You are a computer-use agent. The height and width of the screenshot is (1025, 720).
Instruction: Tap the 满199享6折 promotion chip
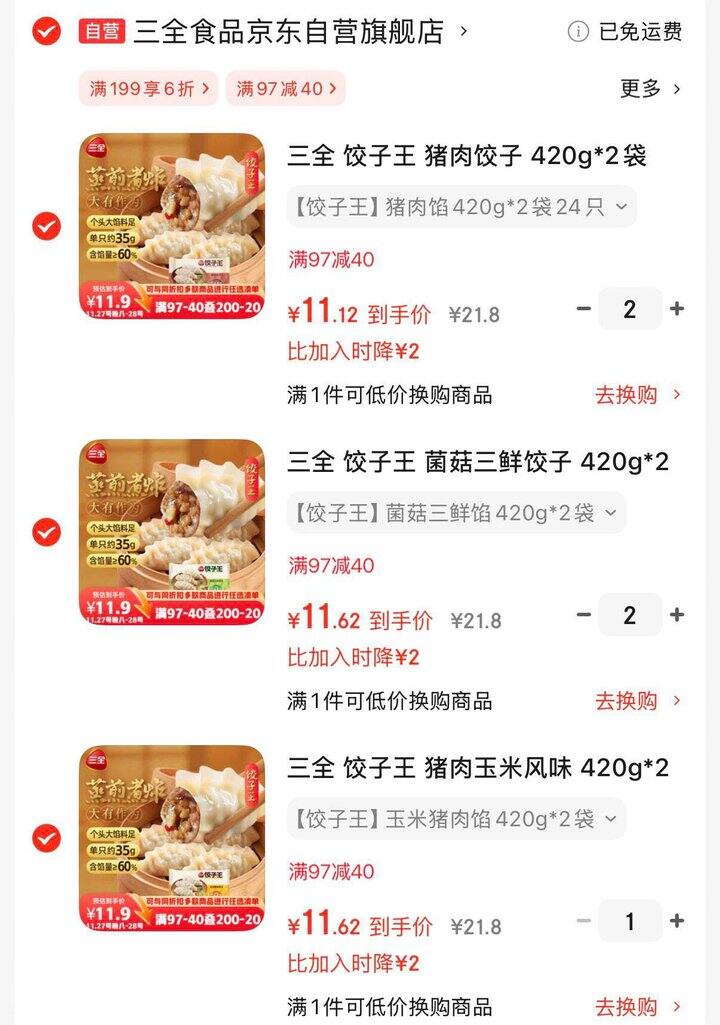tap(149, 88)
